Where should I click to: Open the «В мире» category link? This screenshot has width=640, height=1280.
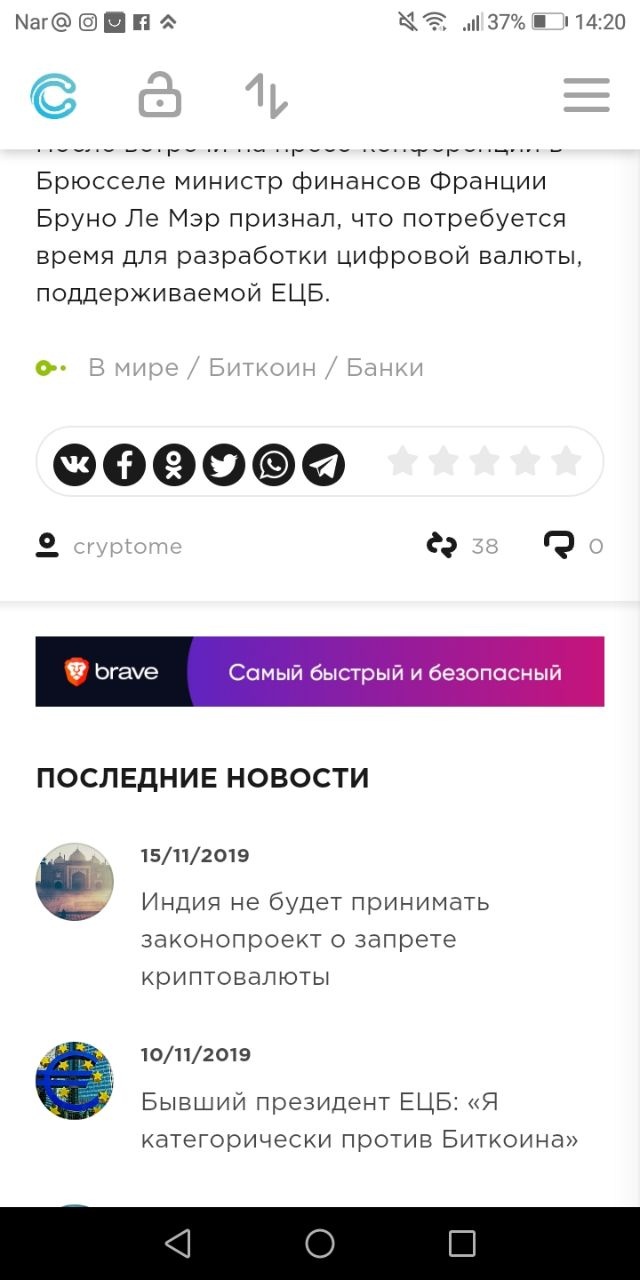[133, 368]
